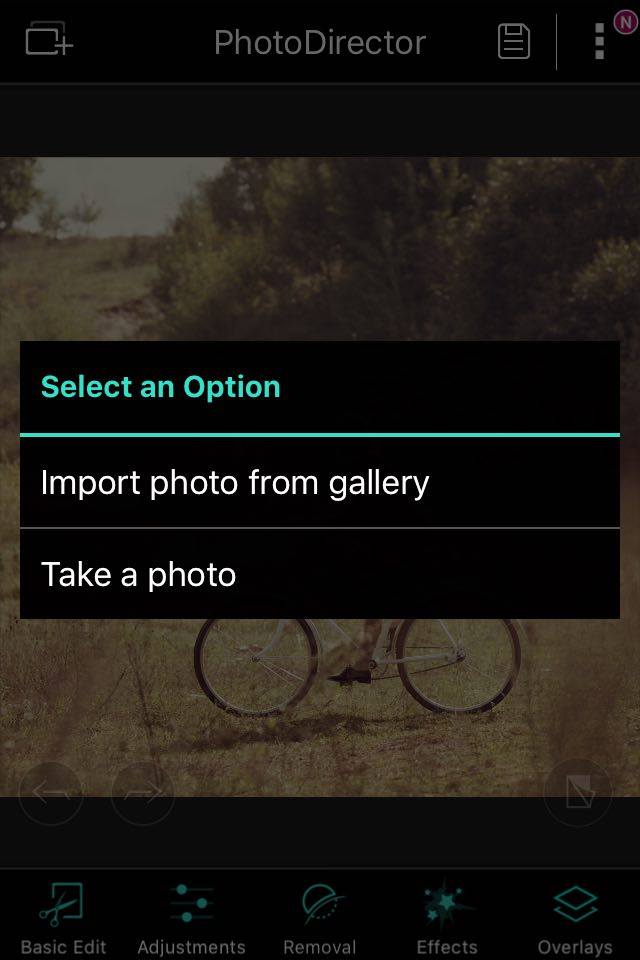Open the Basic Edit tools
The height and width of the screenshot is (960, 640).
(x=63, y=915)
